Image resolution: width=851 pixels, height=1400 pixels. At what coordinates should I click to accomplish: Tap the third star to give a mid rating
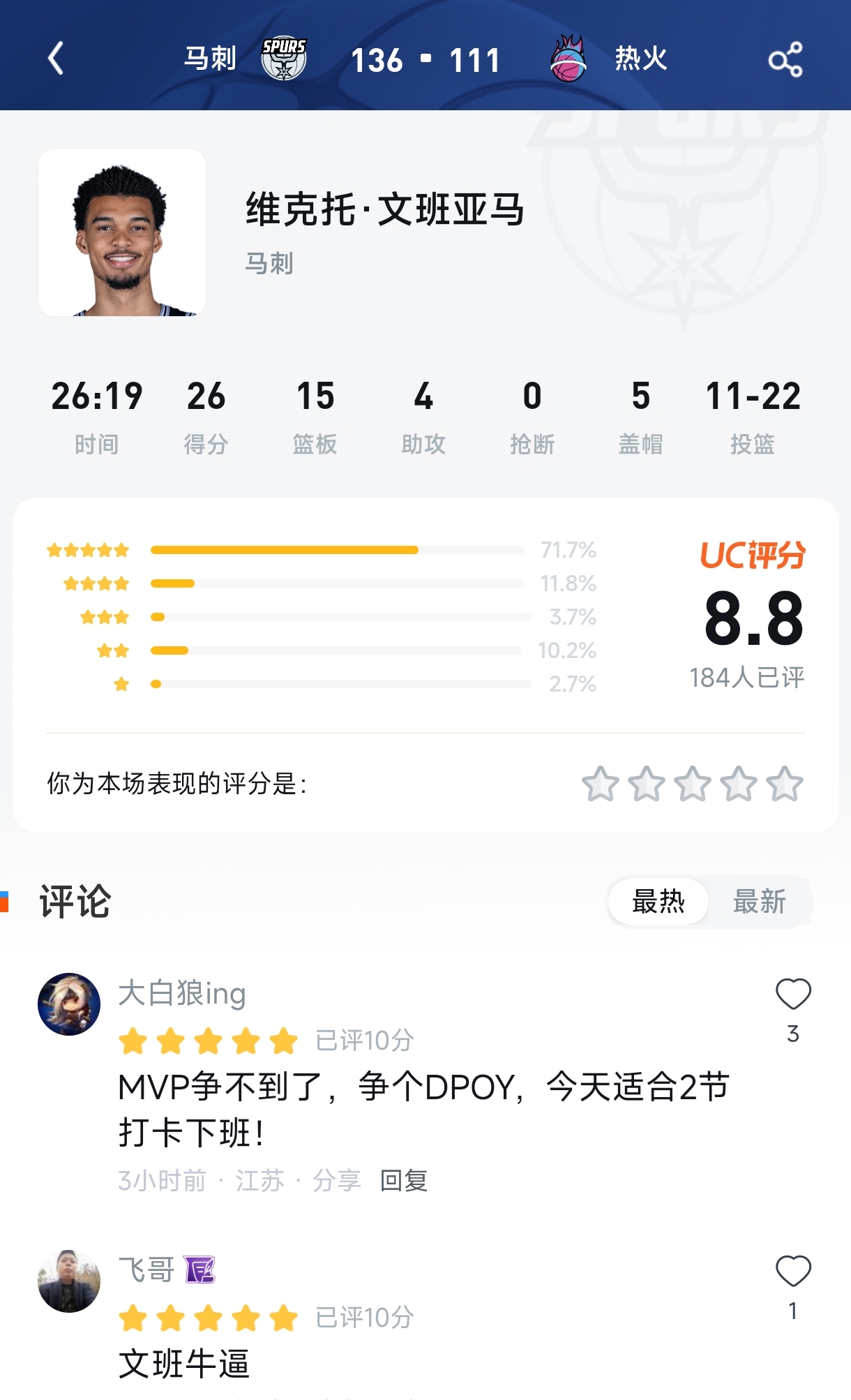tap(694, 784)
